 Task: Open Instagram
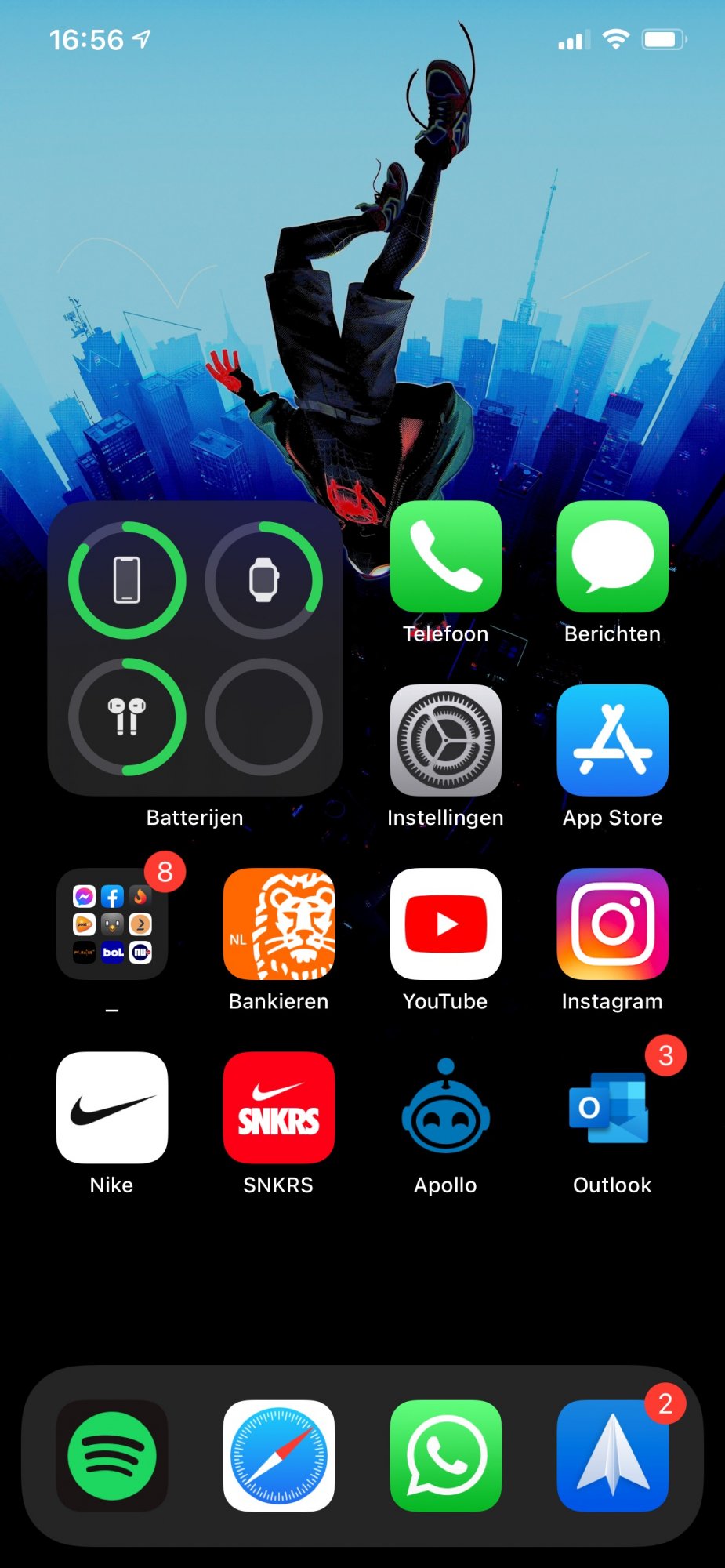coord(612,924)
